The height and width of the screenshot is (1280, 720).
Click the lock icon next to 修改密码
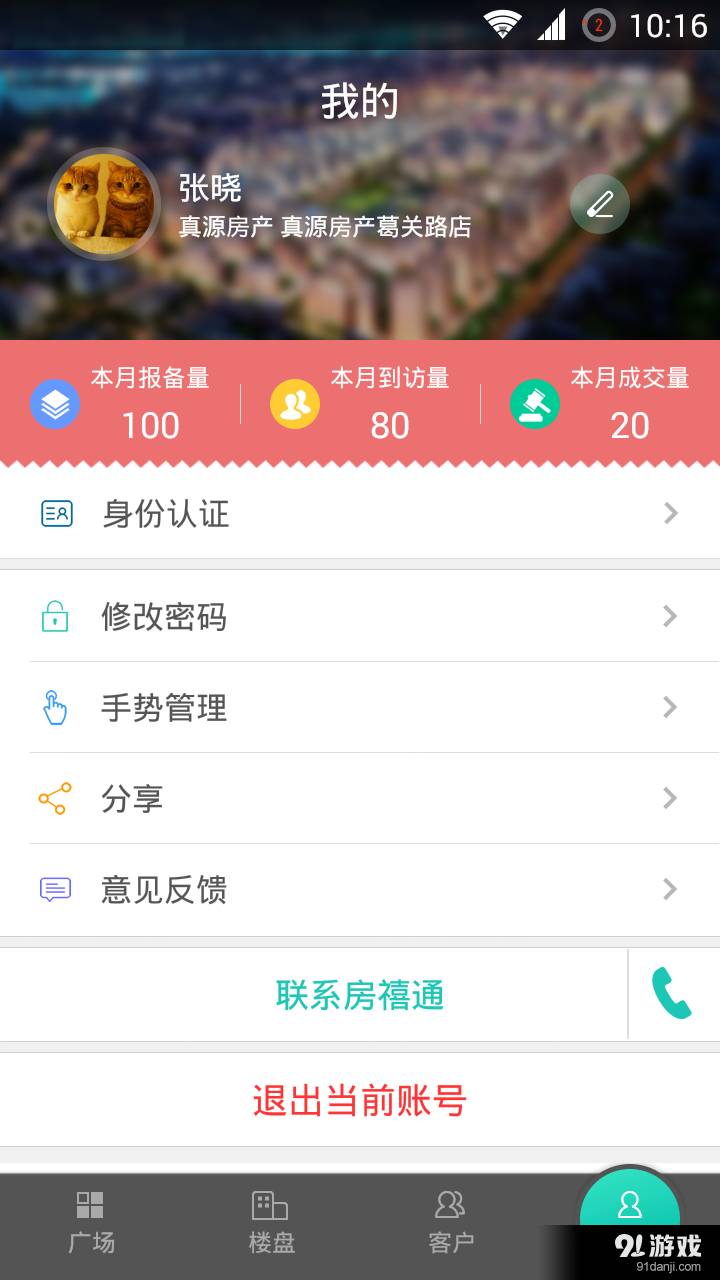tap(57, 616)
